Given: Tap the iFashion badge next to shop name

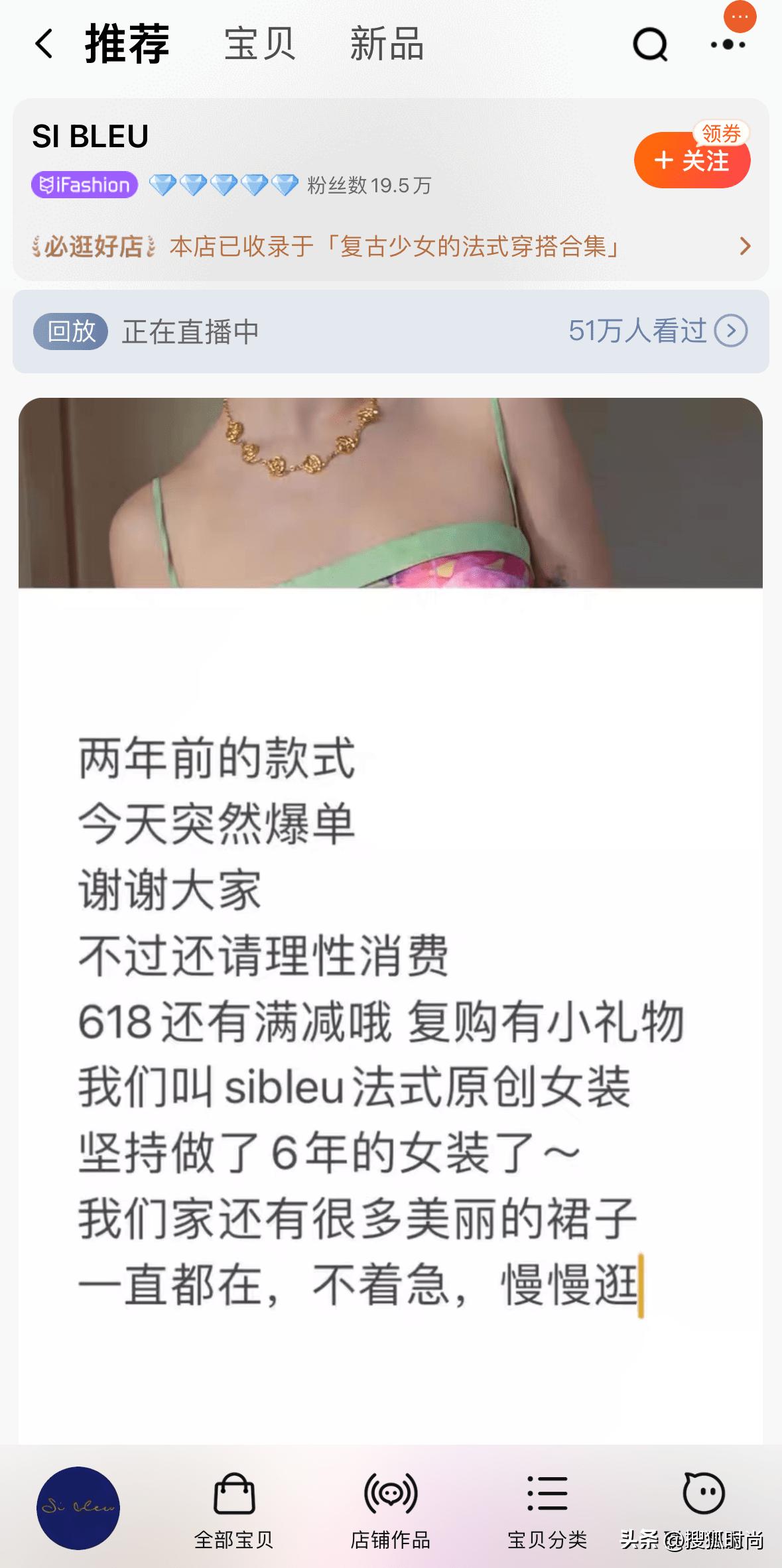Looking at the screenshot, I should point(84,185).
